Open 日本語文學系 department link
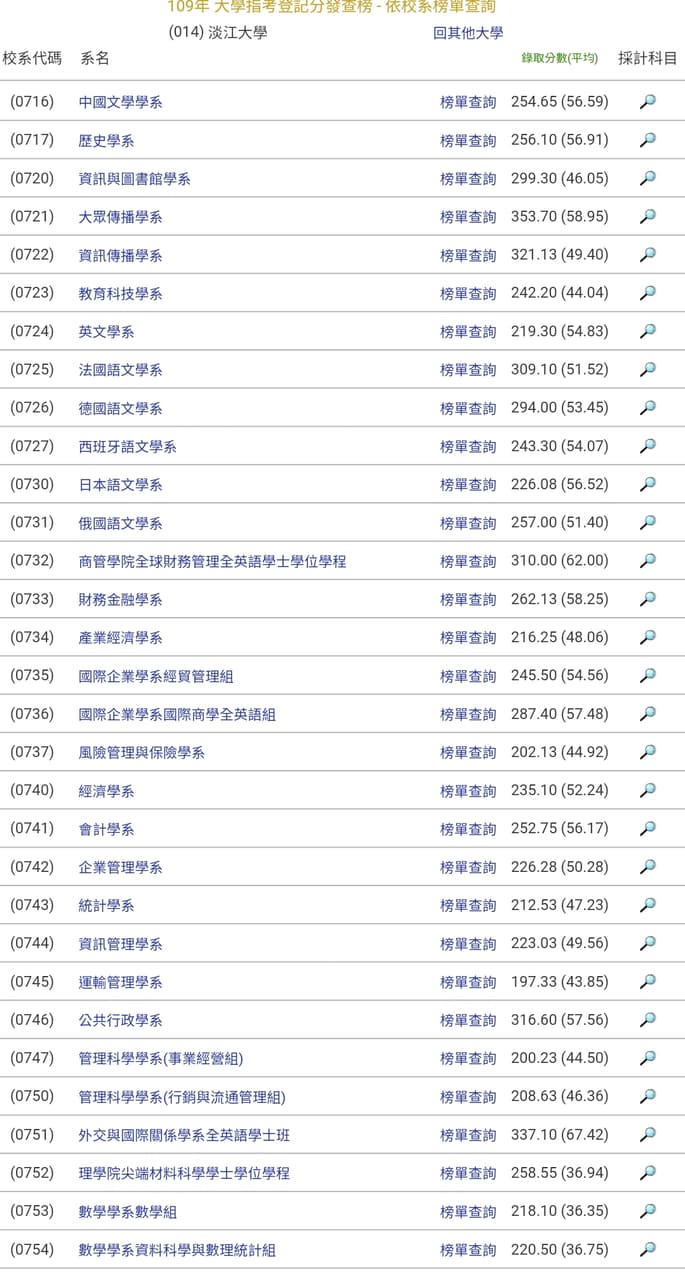 120,485
